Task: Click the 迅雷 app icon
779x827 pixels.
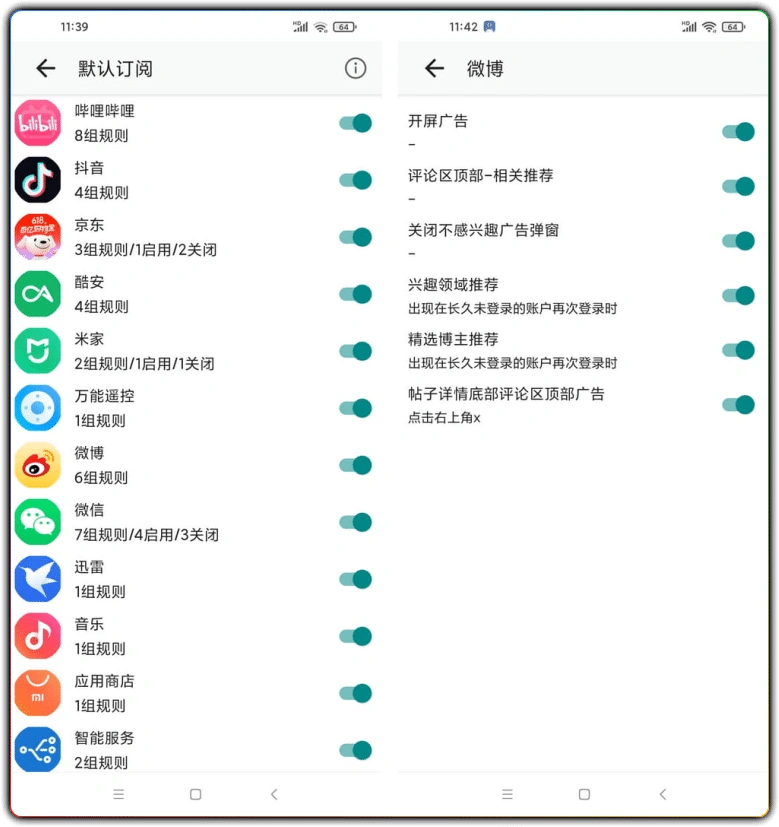Action: (x=37, y=578)
